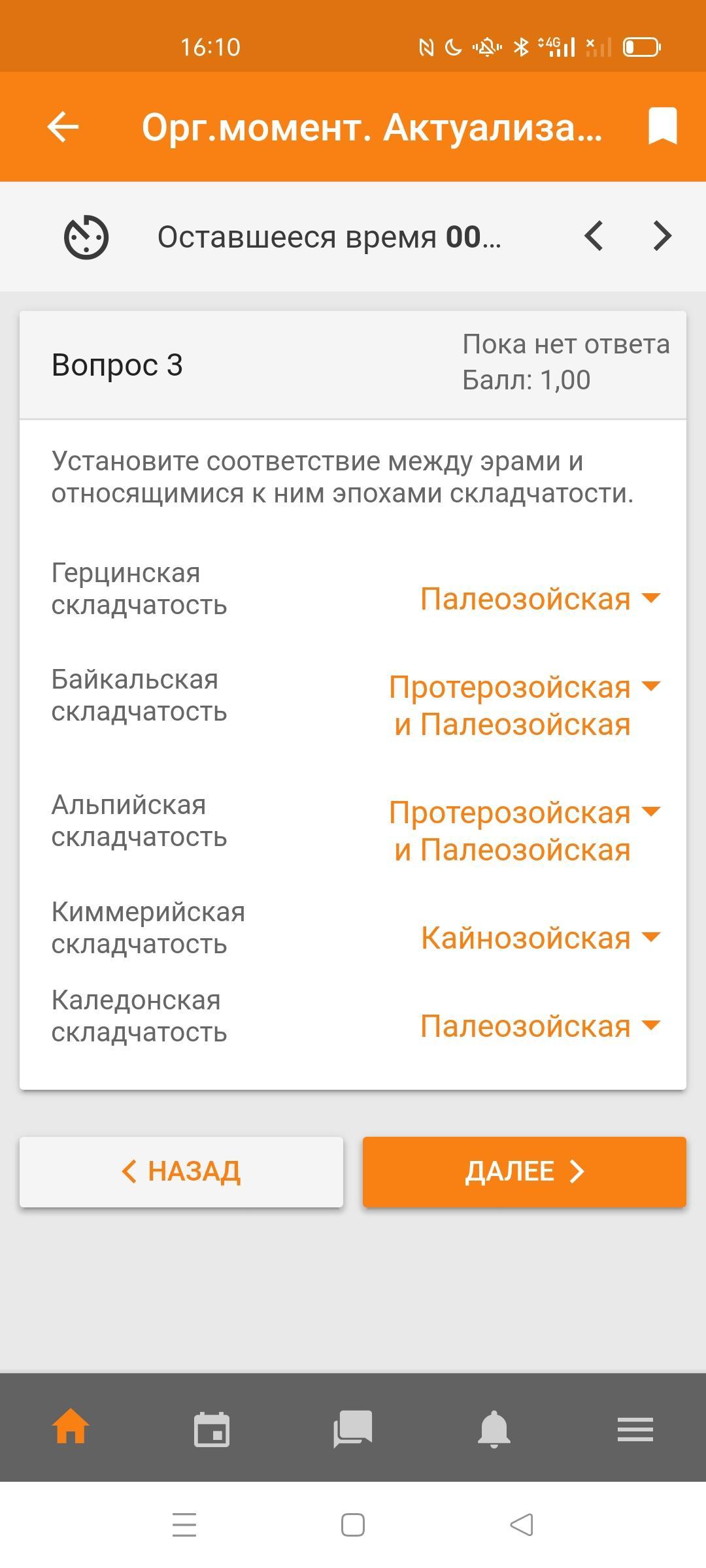Tap the remaining-time timer icon
This screenshot has height=1568, width=706.
[86, 237]
